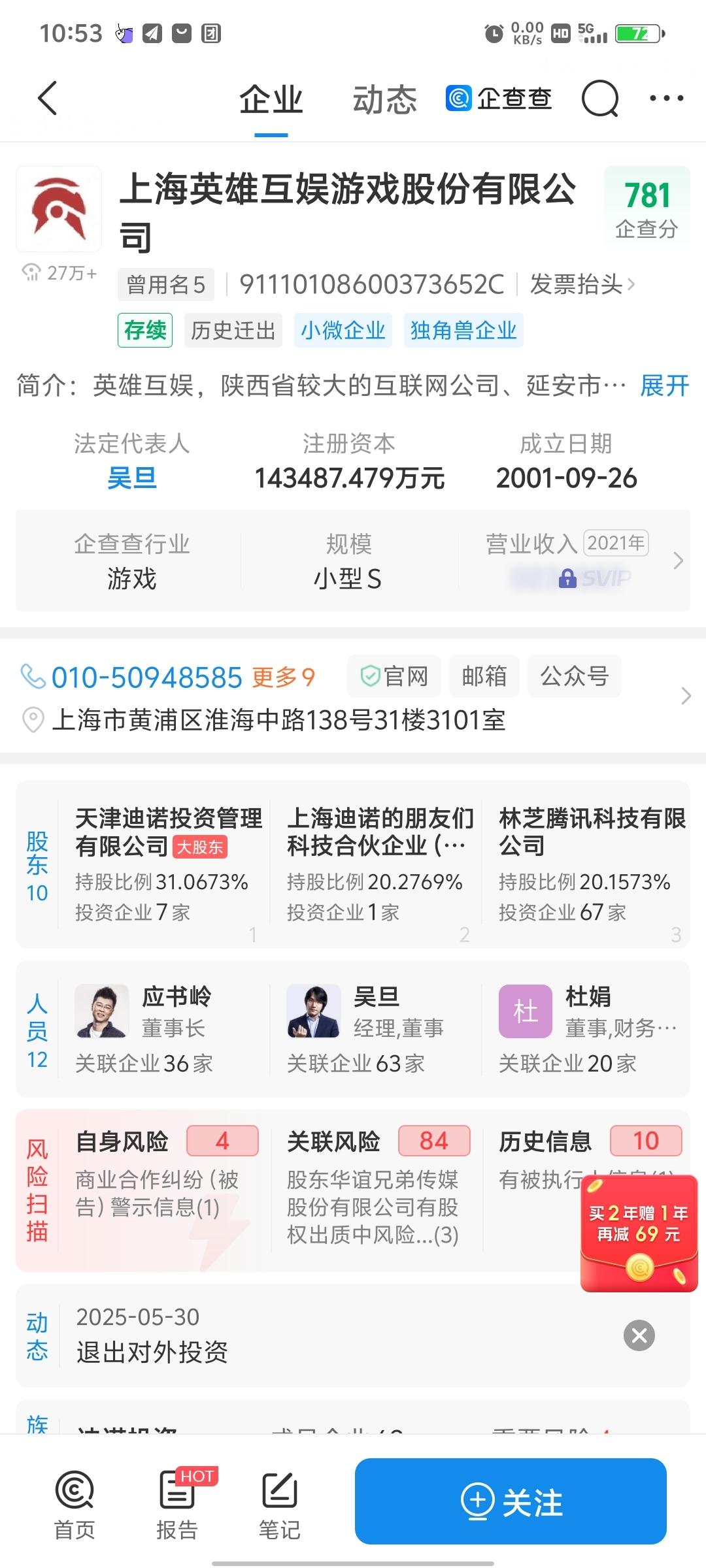The height and width of the screenshot is (1568, 706).
Task: Switch to the 动态 tab
Action: tap(384, 100)
